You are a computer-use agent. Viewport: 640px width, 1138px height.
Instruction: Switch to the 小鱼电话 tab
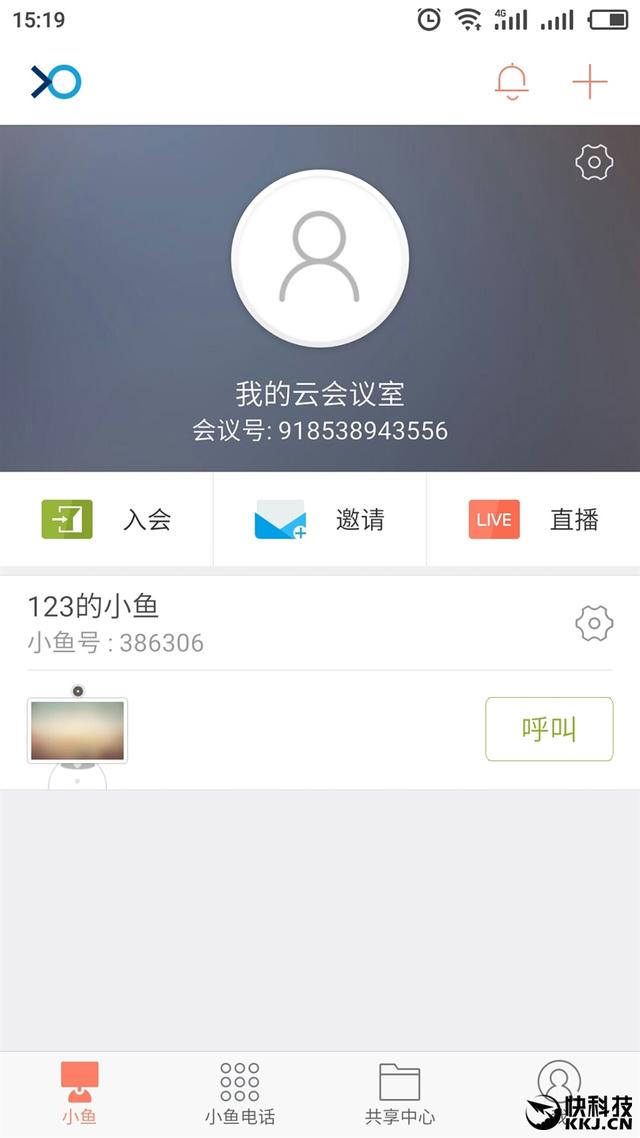tap(240, 1093)
